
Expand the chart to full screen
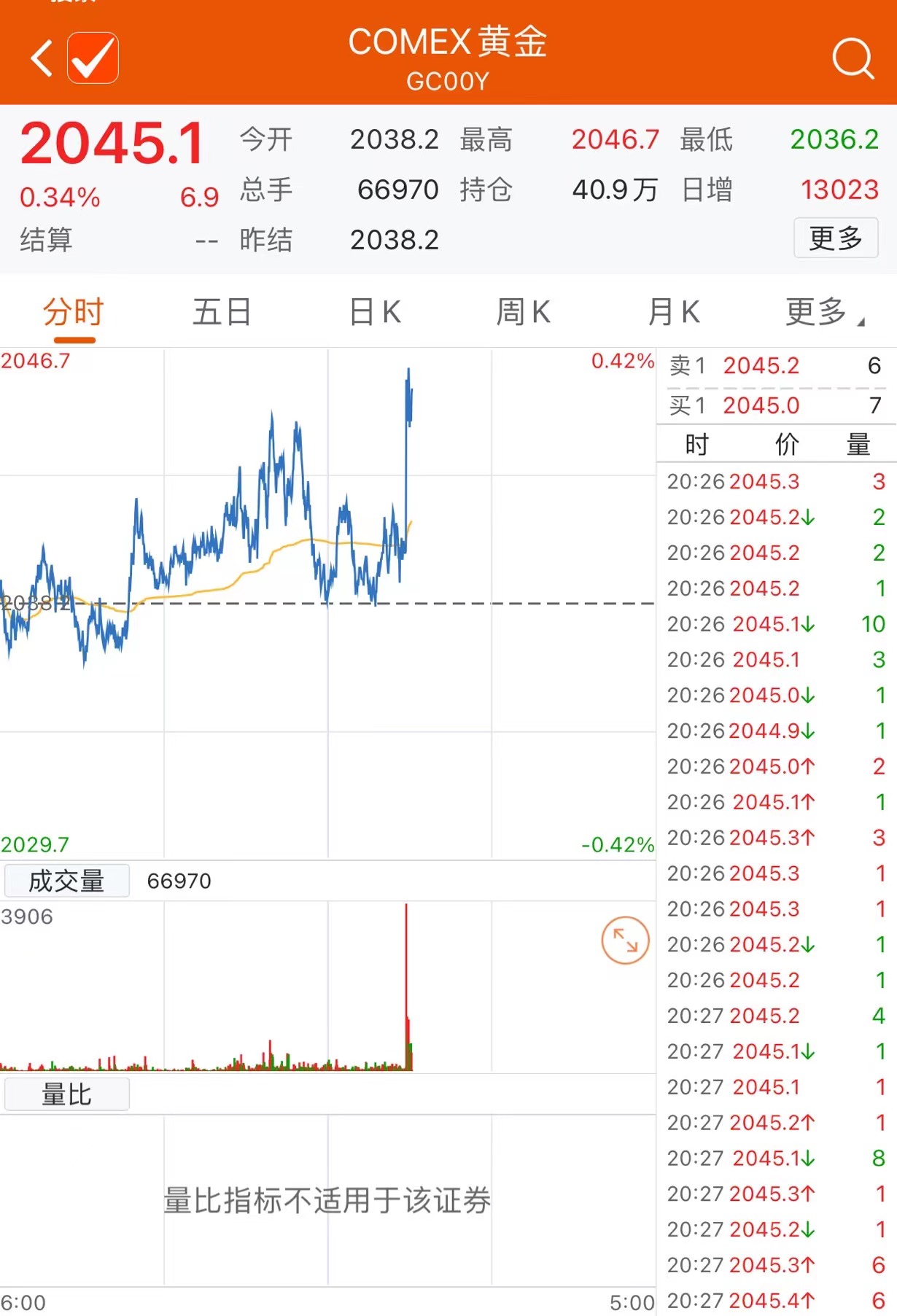pyautogui.click(x=625, y=941)
